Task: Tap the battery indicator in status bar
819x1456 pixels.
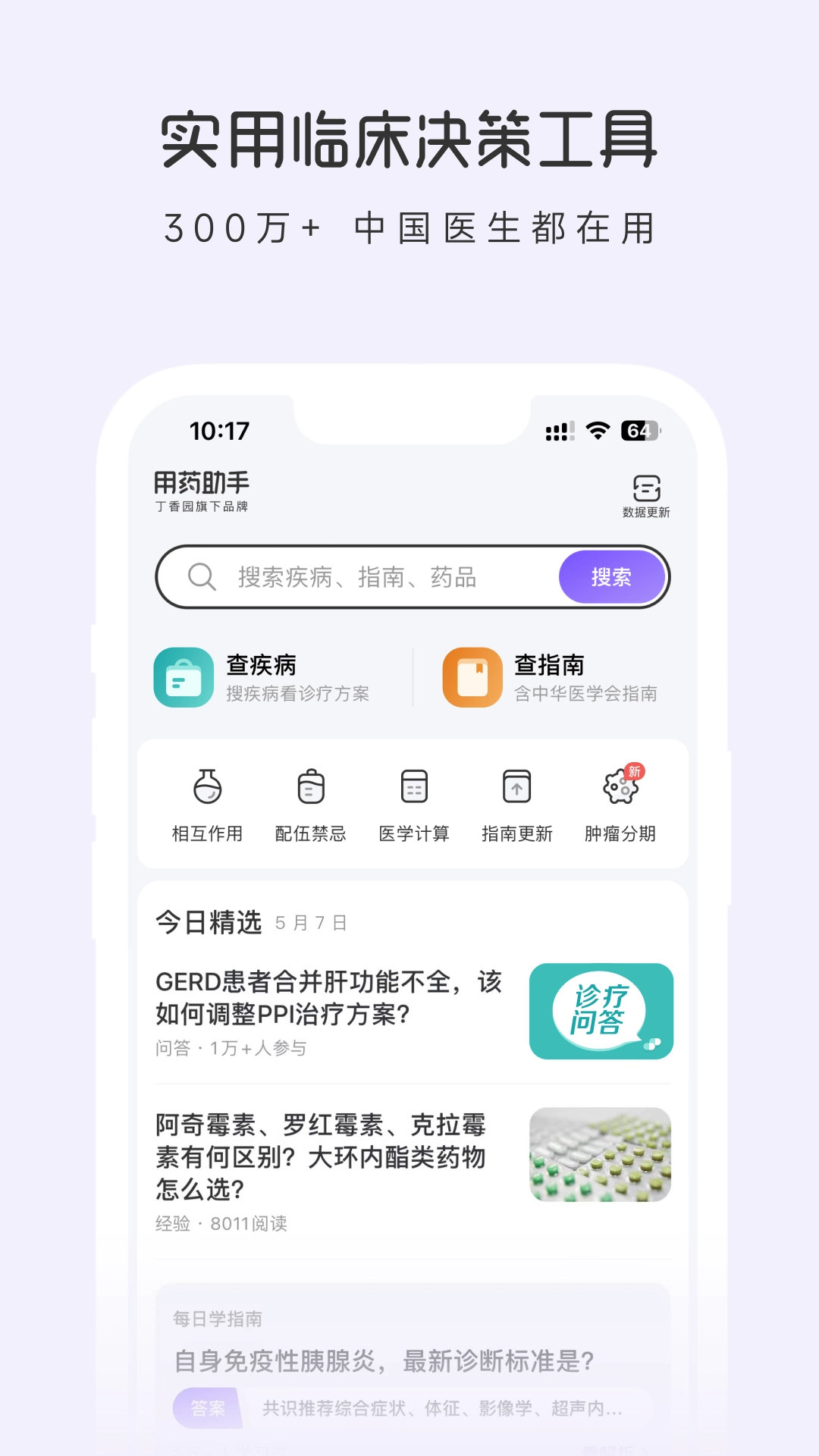Action: tap(639, 430)
